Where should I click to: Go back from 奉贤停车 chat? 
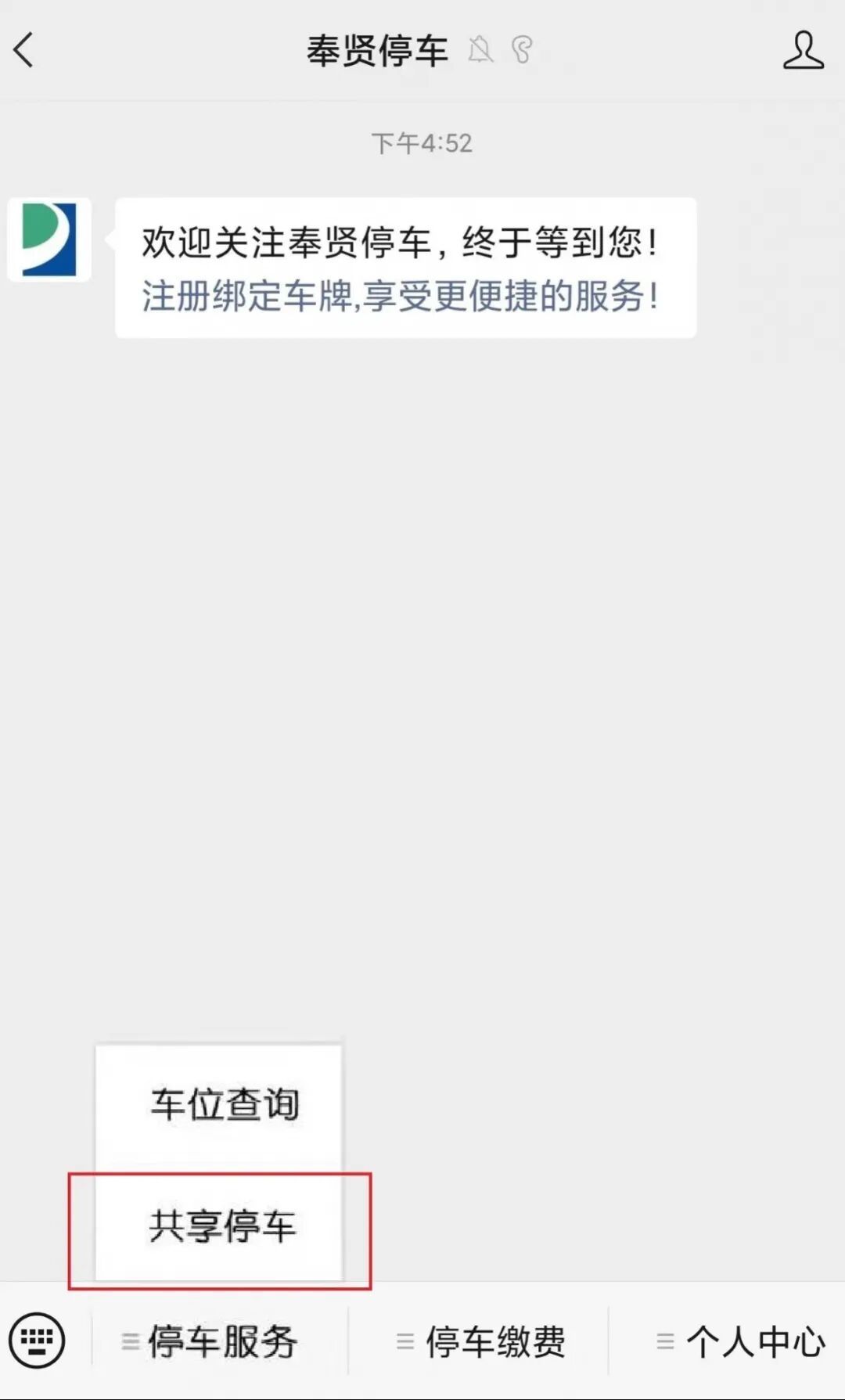pyautogui.click(x=25, y=50)
